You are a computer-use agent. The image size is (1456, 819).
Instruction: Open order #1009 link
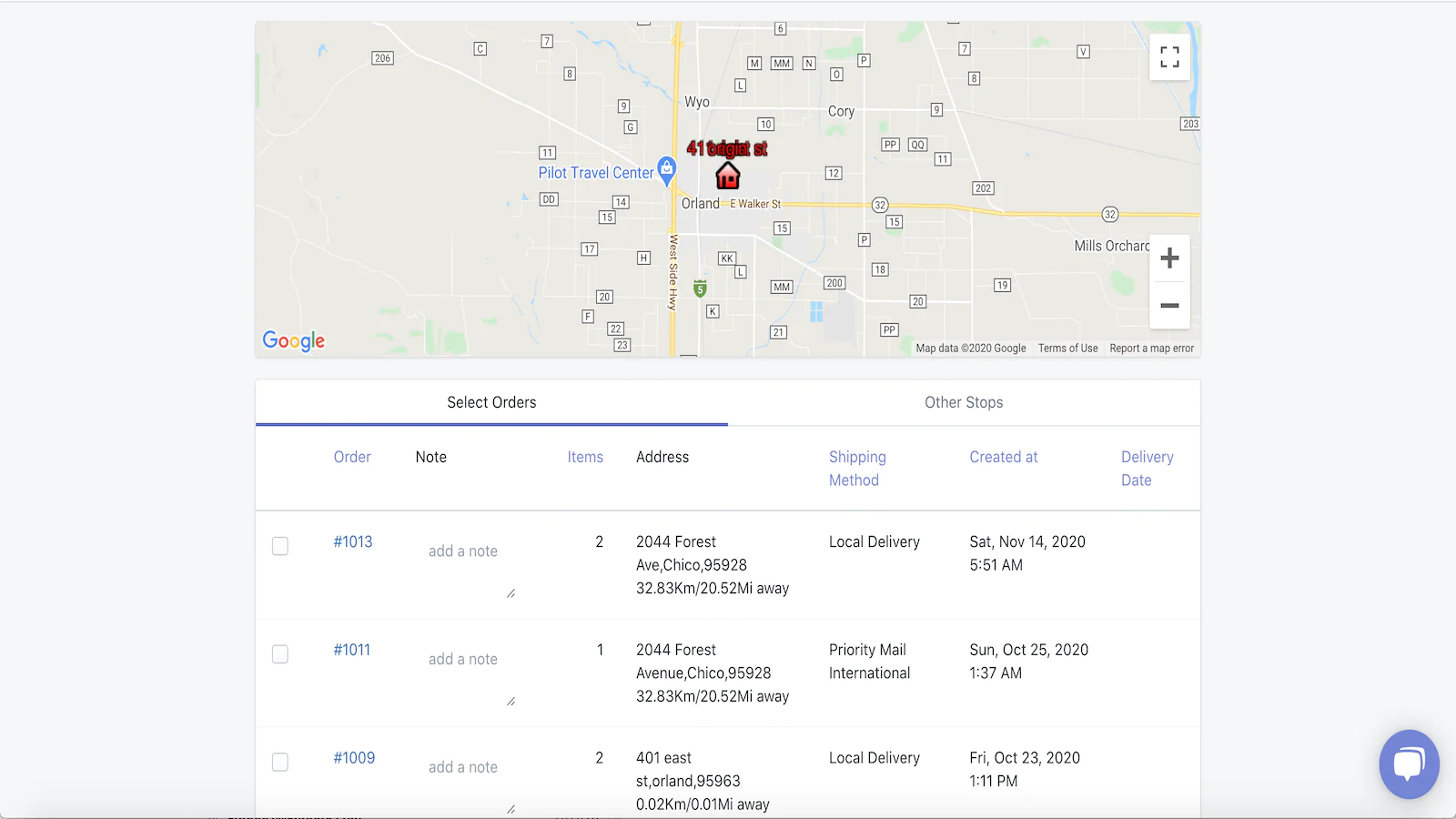354,758
